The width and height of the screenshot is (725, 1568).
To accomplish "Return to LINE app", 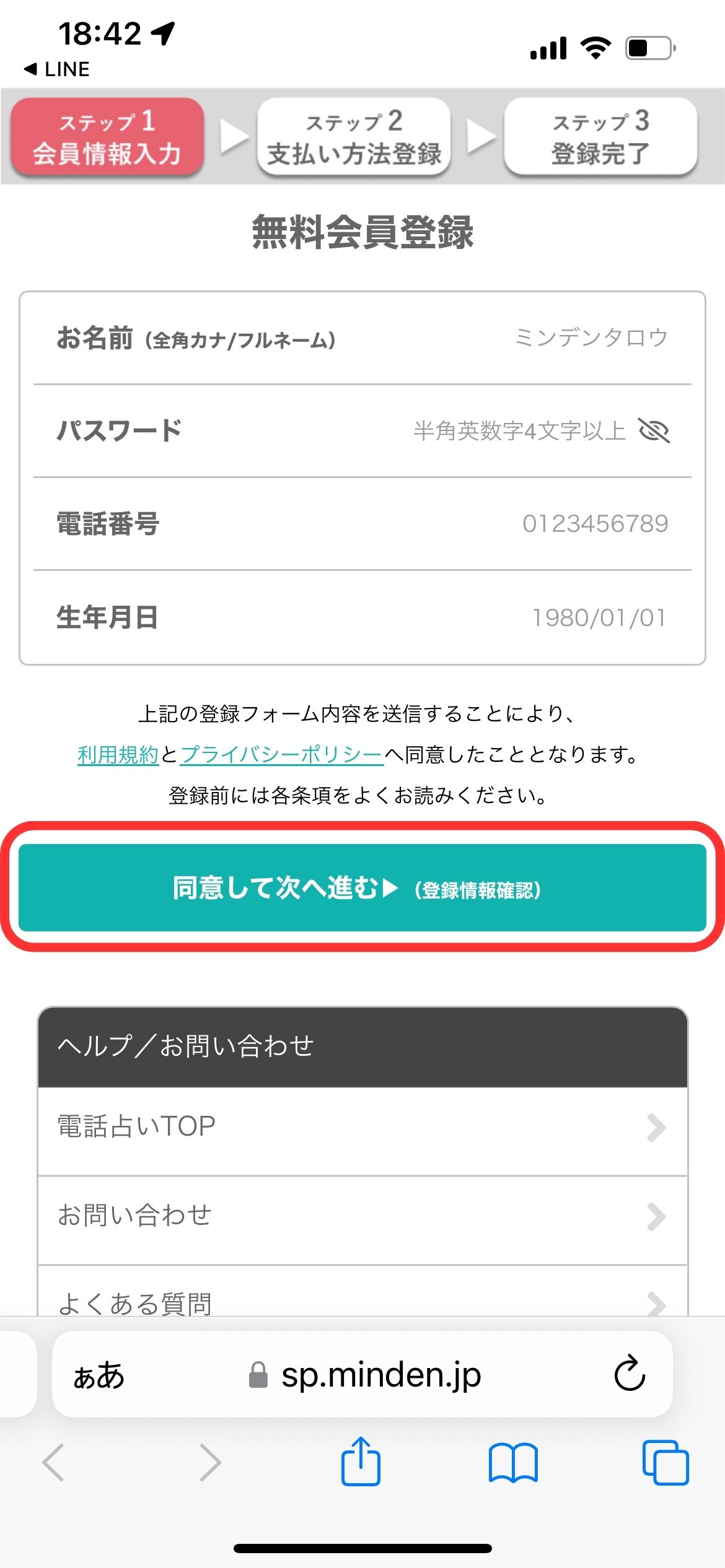I will click(57, 69).
